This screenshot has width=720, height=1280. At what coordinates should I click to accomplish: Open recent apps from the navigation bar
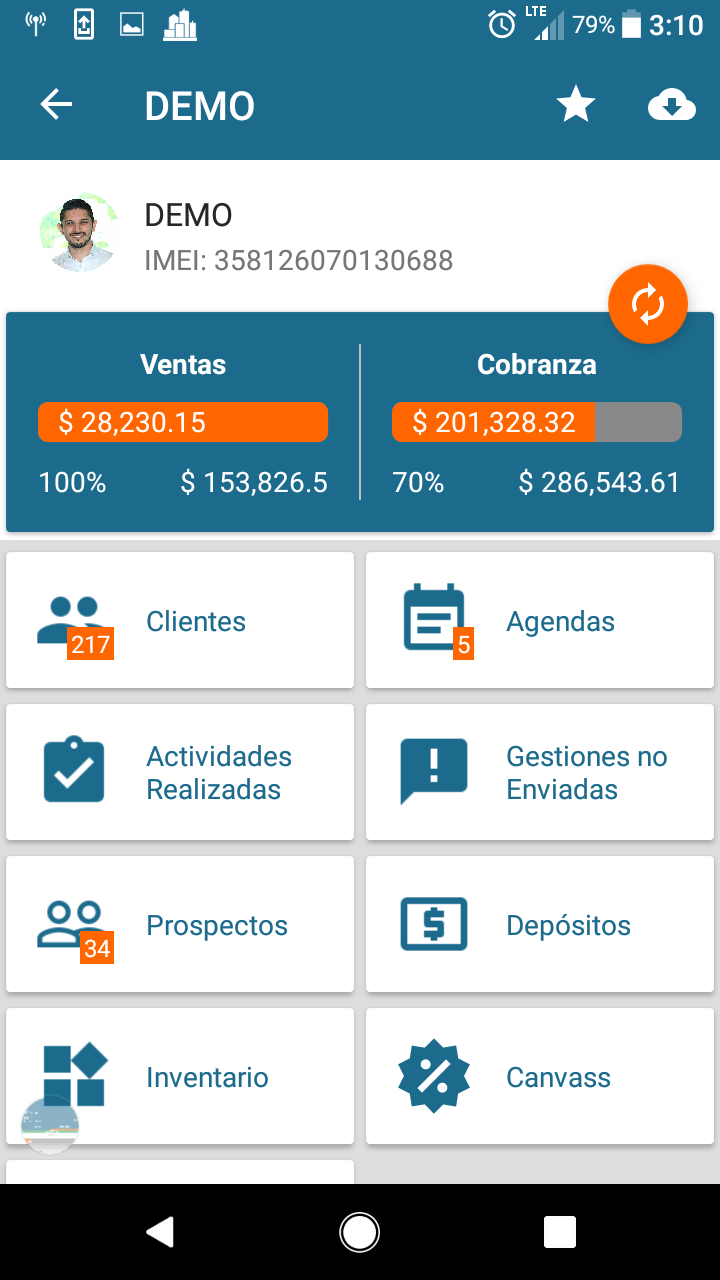[x=560, y=1232]
